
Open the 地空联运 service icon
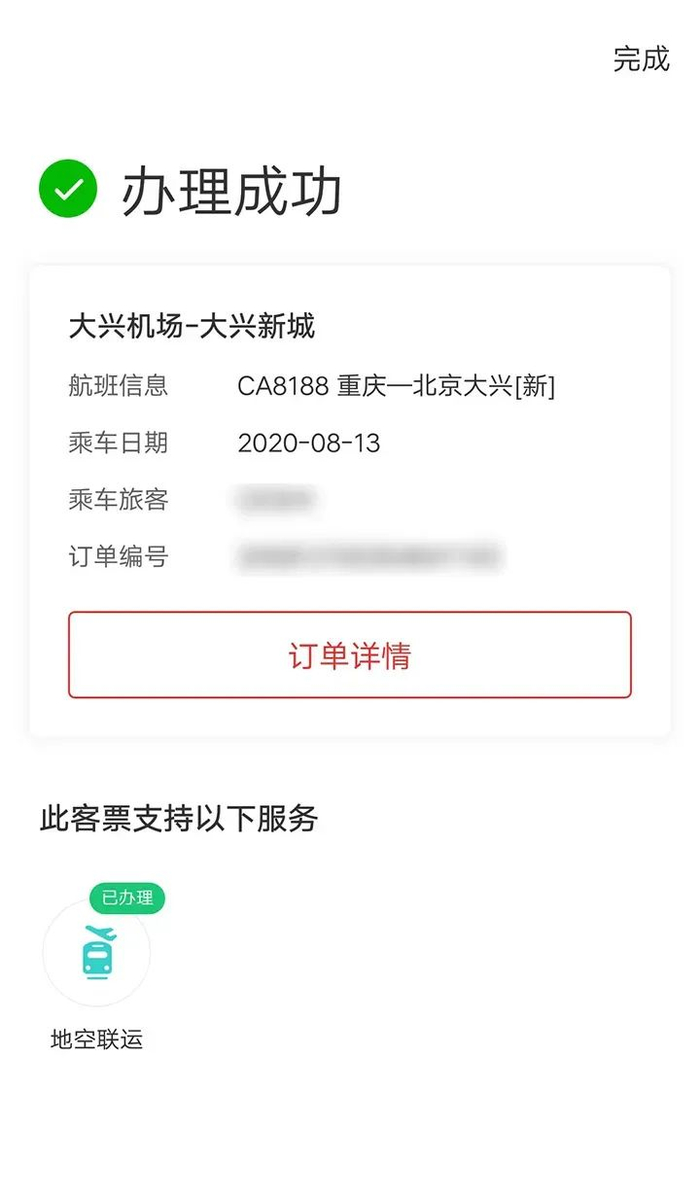[97, 953]
